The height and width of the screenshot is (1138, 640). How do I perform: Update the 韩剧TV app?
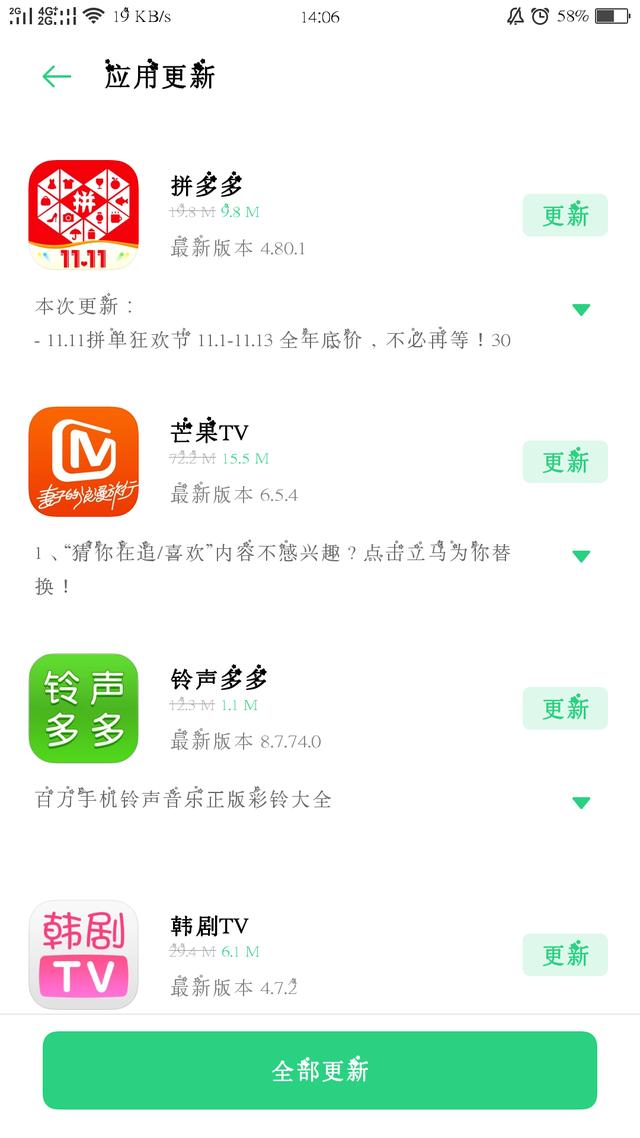tap(565, 955)
